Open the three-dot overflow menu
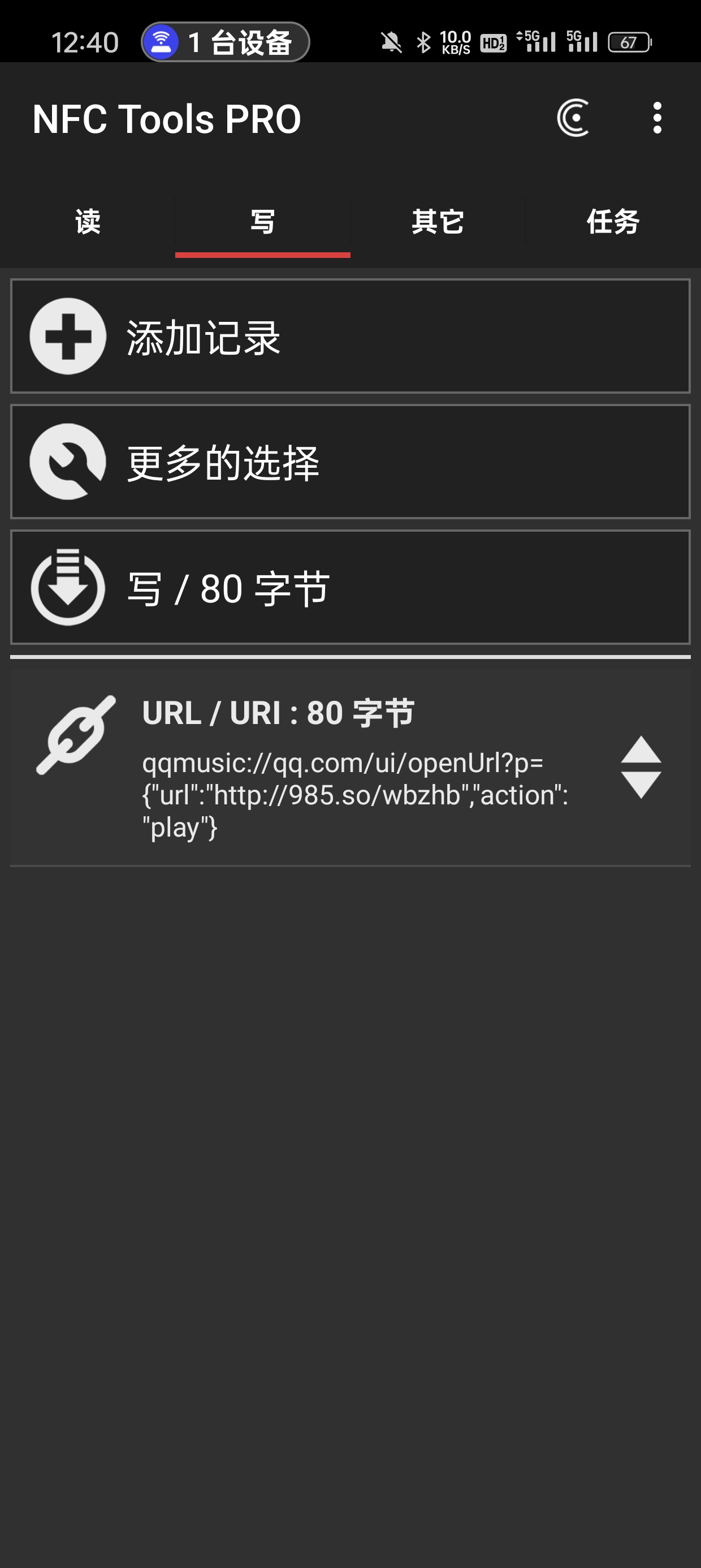701x1568 pixels. (656, 118)
